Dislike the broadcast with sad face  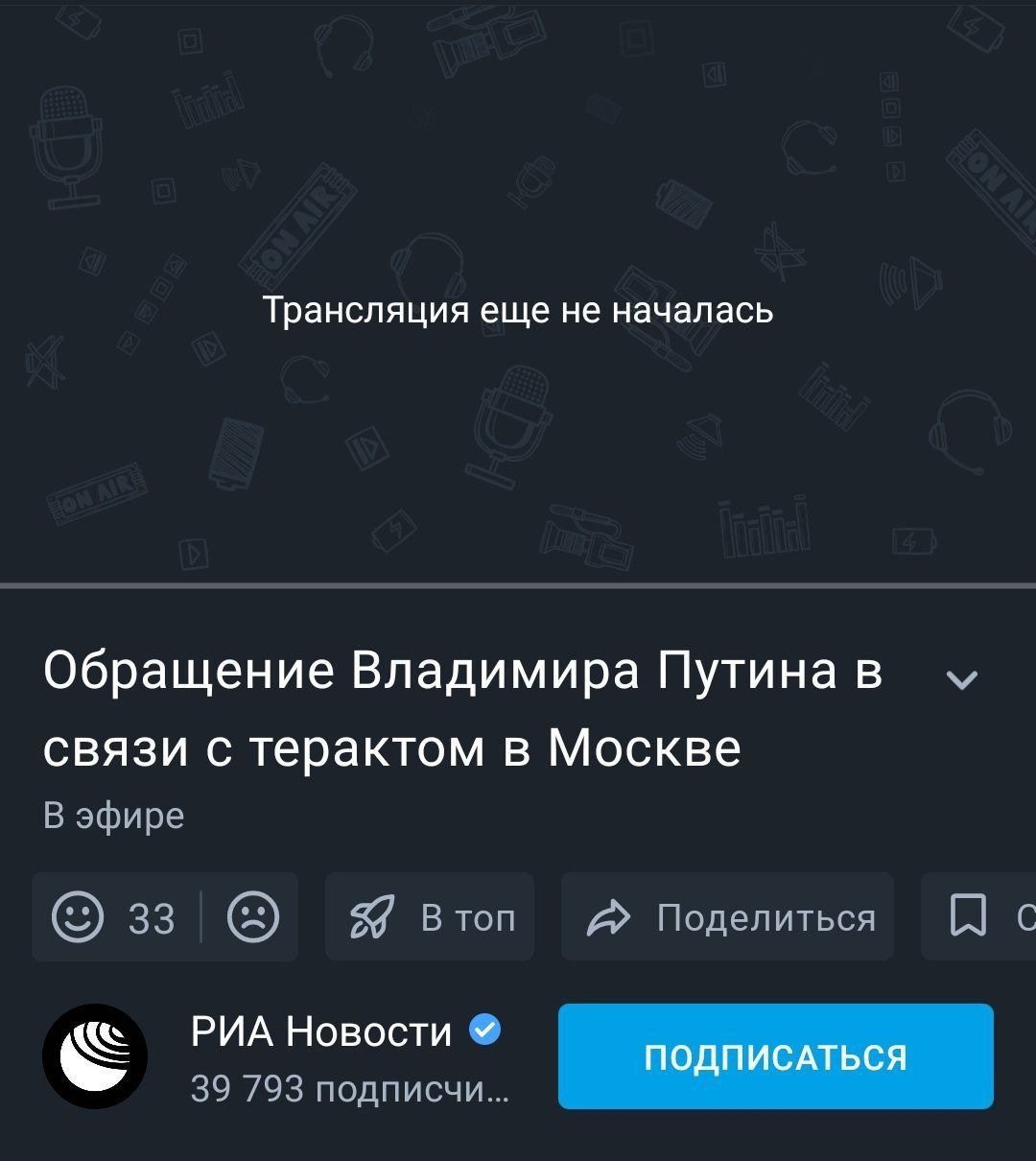253,916
